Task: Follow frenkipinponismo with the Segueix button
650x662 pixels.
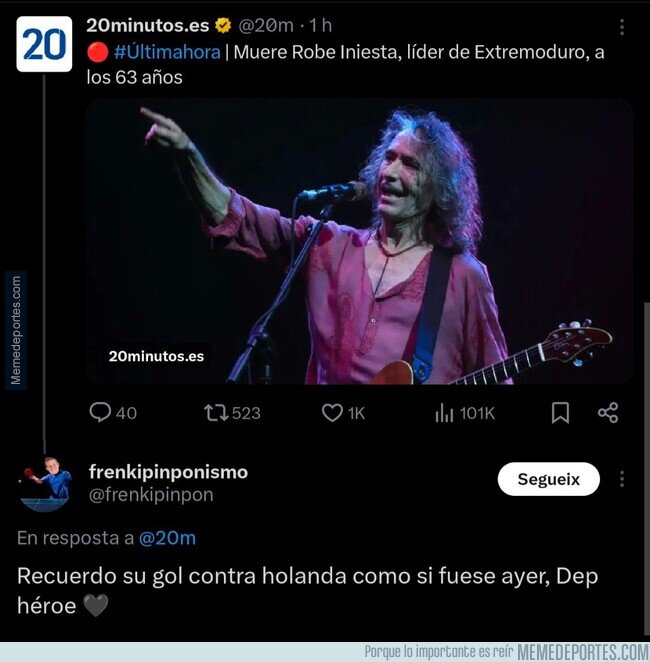Action: [x=548, y=479]
